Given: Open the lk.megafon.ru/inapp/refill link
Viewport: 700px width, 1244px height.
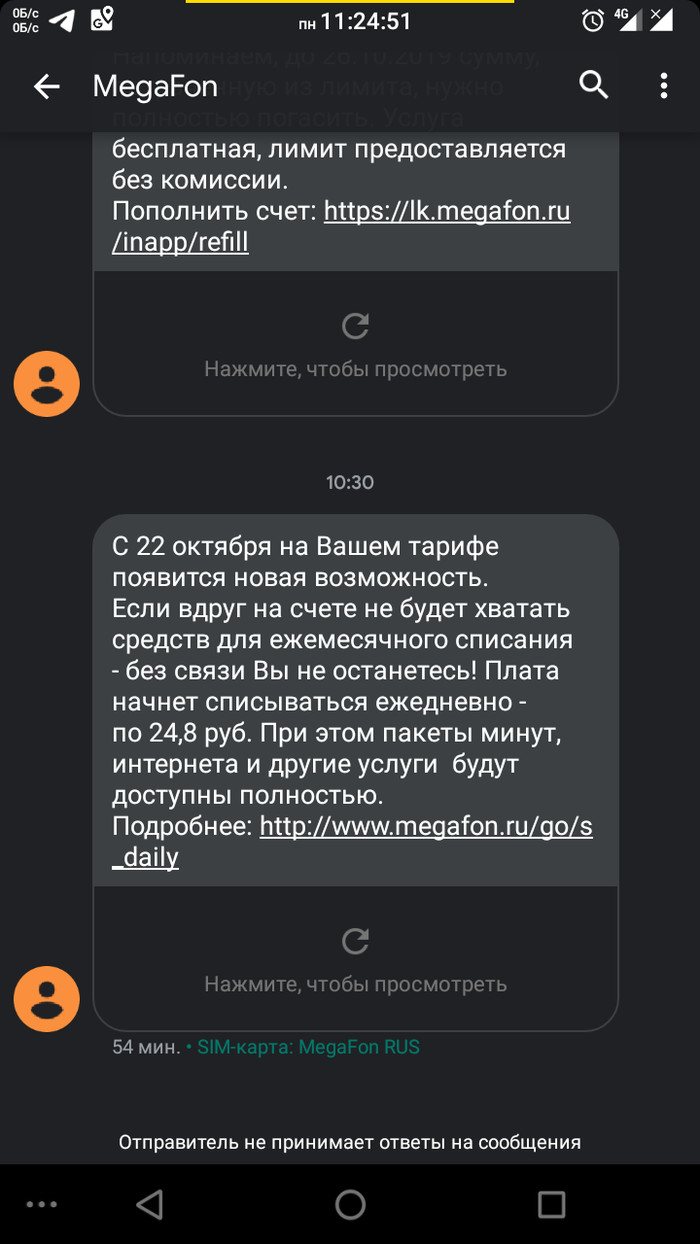Looking at the screenshot, I should [x=446, y=212].
